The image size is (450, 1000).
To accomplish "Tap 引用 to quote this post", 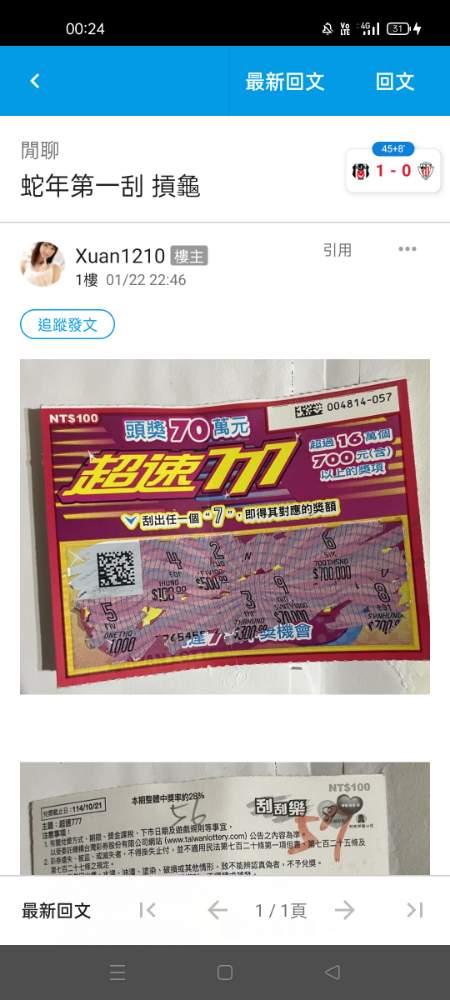I will pos(337,250).
